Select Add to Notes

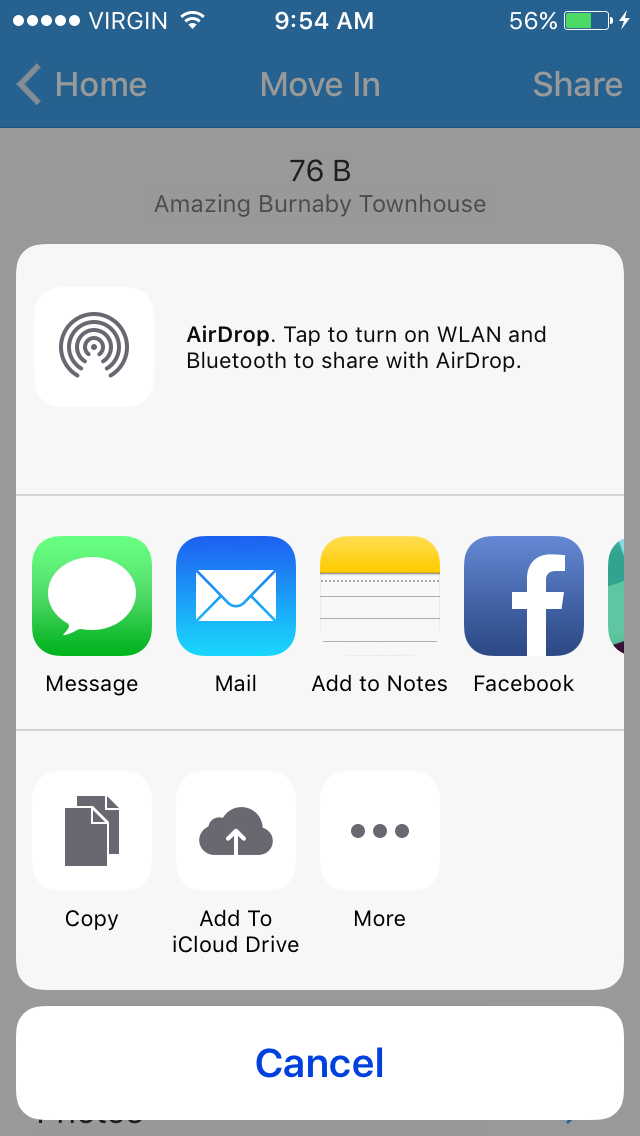[380, 596]
